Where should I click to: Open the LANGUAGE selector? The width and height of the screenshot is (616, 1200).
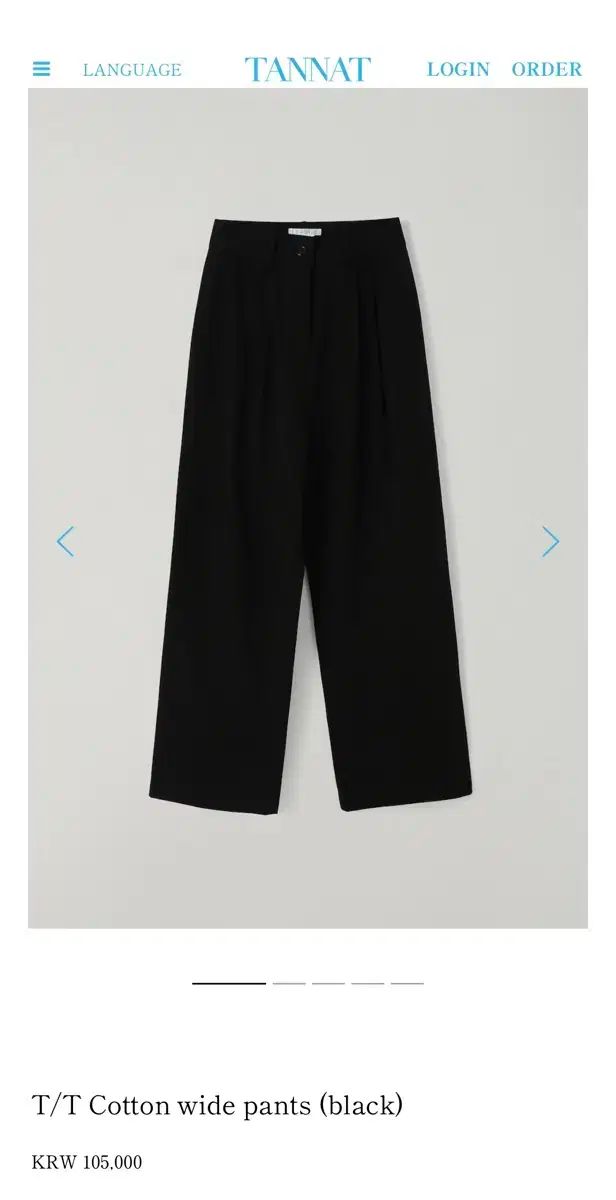[132, 70]
